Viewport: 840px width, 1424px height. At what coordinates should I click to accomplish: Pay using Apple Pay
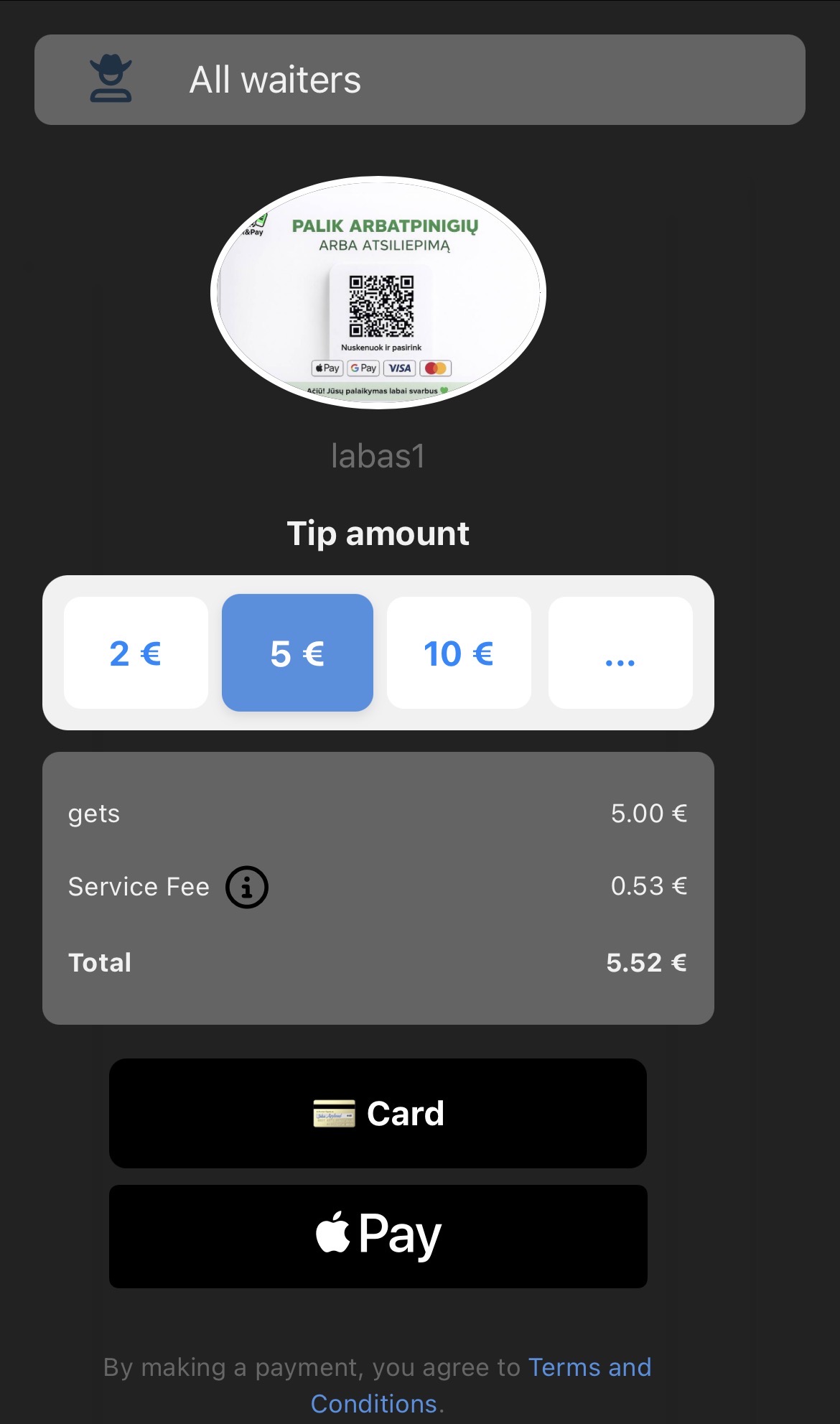coord(378,1236)
